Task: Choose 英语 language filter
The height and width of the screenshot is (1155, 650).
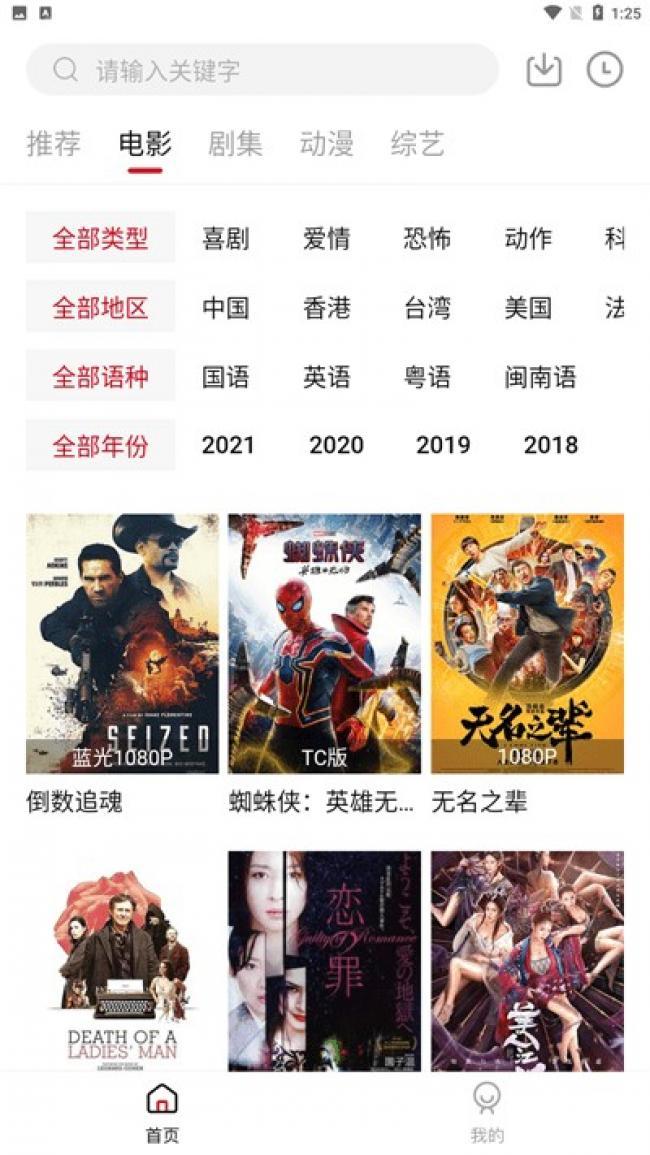Action: point(326,376)
